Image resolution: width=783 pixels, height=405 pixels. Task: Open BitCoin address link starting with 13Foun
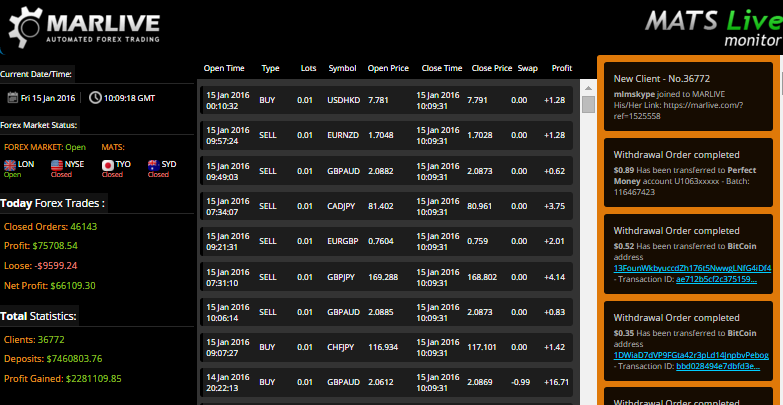(691, 268)
